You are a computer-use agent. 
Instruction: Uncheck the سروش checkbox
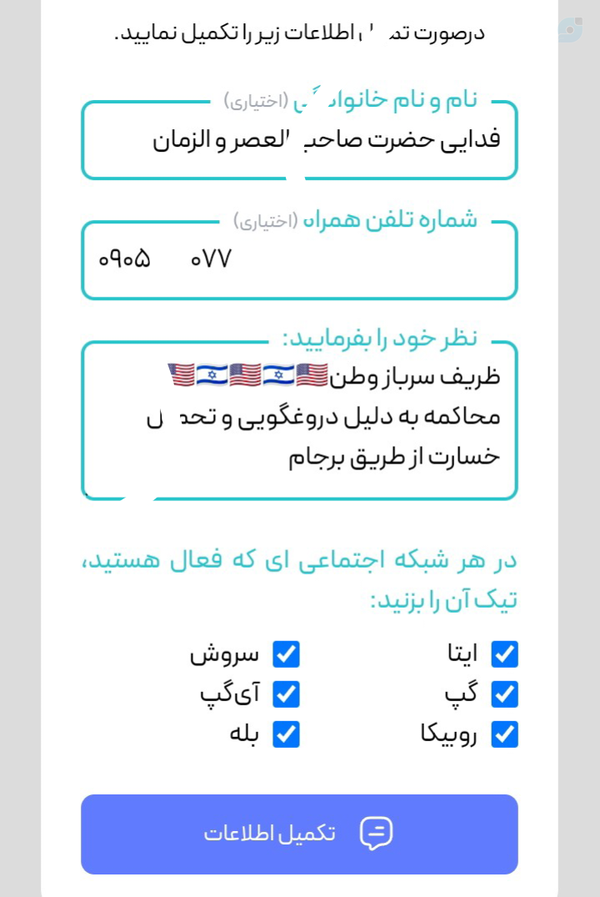286,654
